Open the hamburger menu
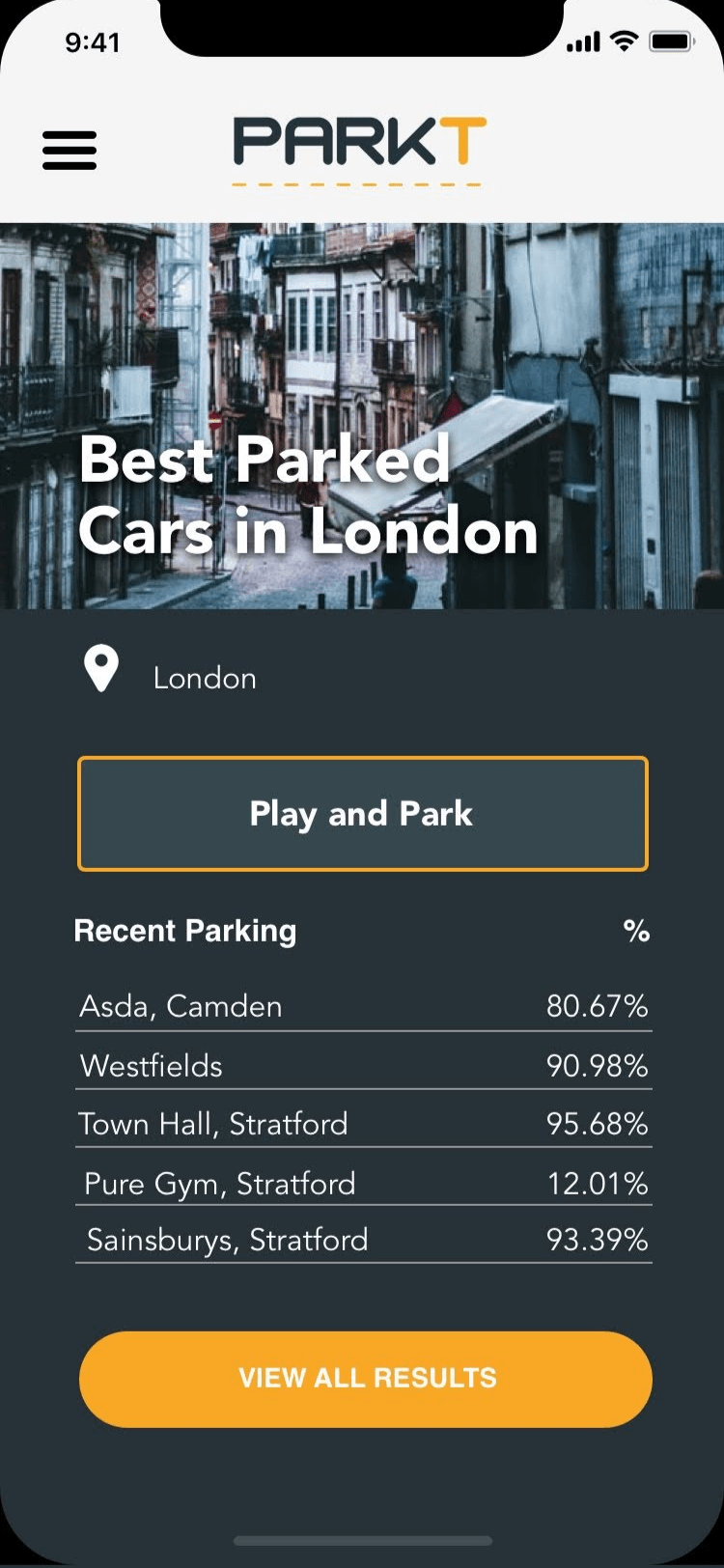Viewport: 724px width, 1568px height. pos(70,151)
